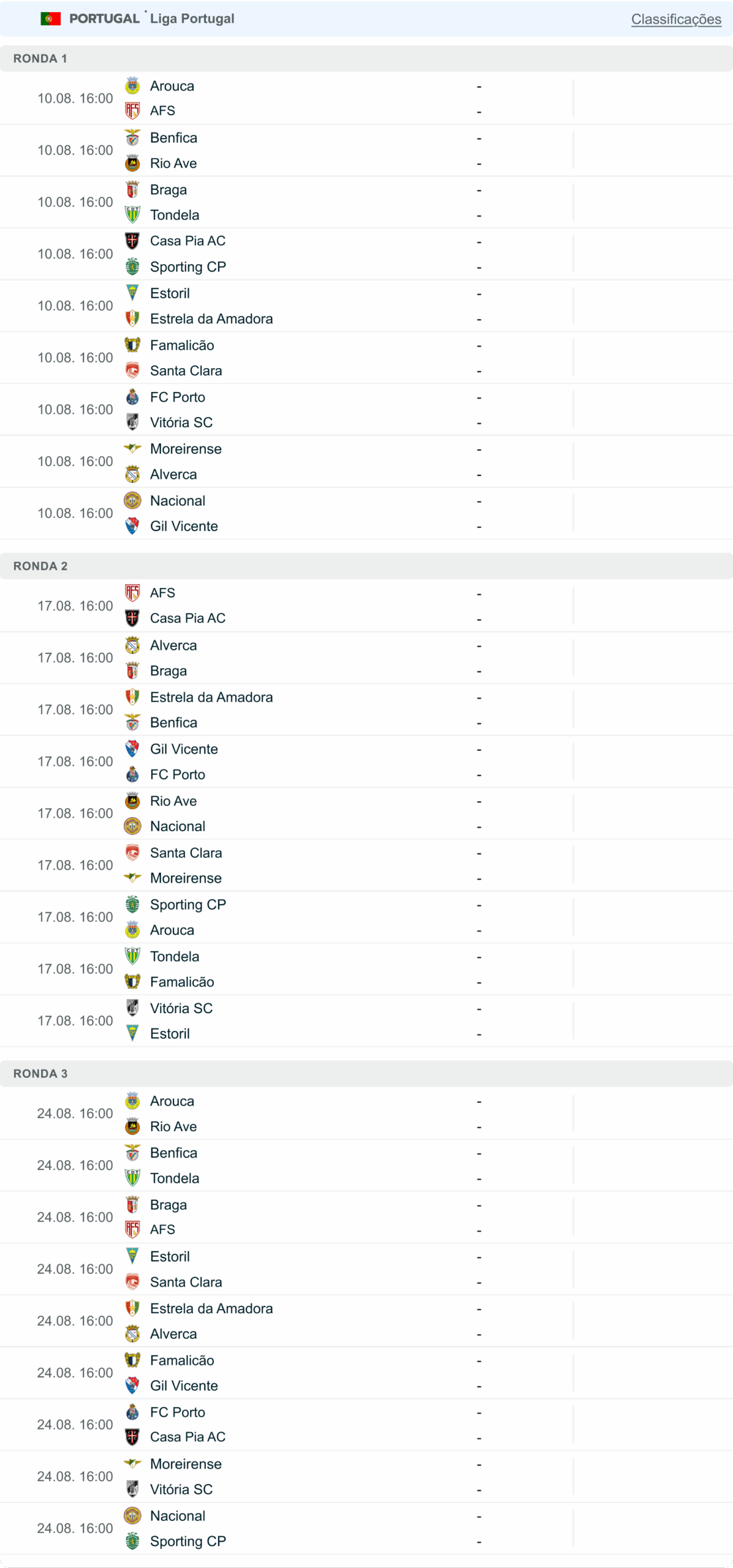Open the Portugal Liga Portugal league header

152,19
